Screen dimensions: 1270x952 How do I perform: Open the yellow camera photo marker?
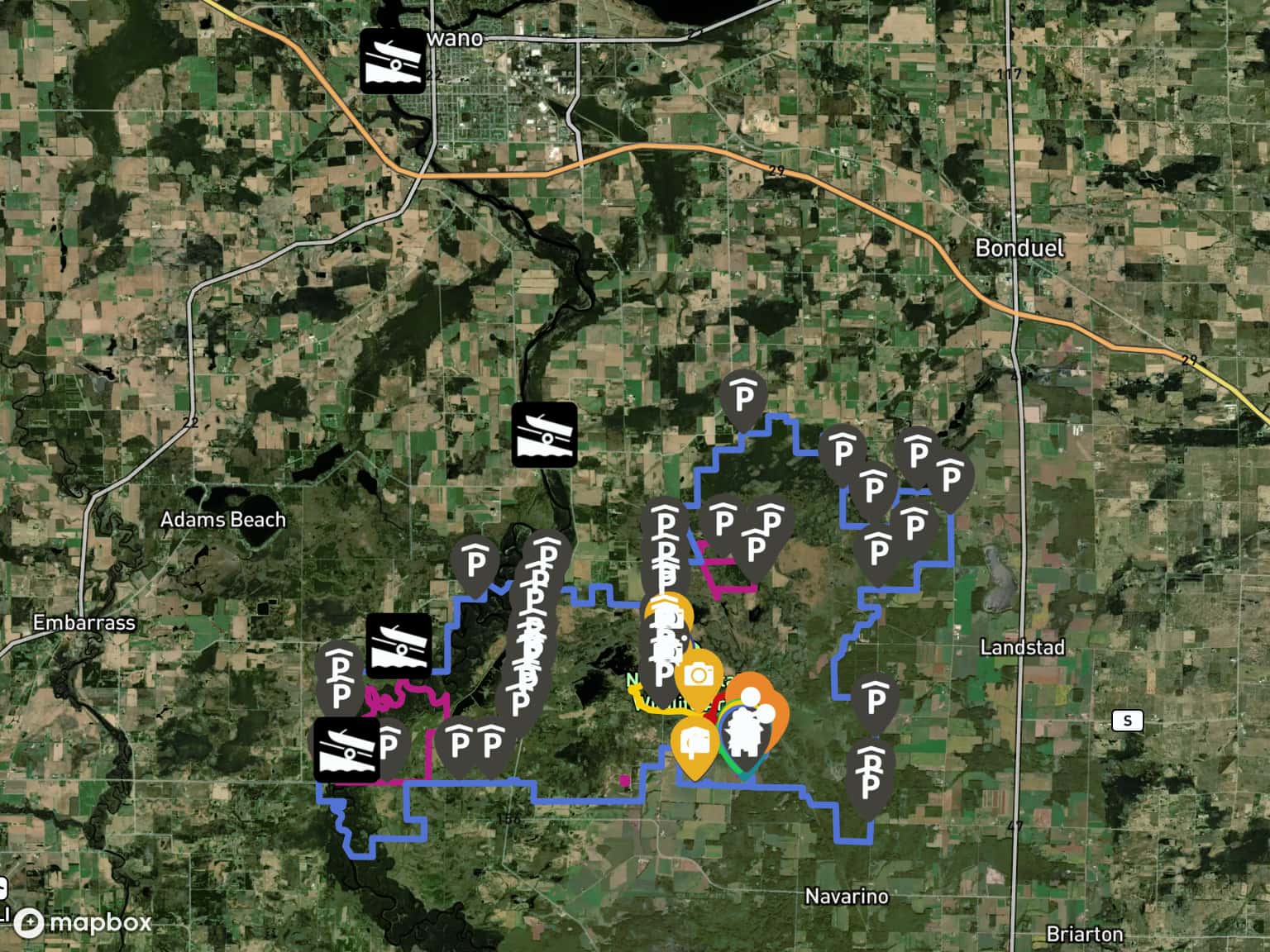699,674
